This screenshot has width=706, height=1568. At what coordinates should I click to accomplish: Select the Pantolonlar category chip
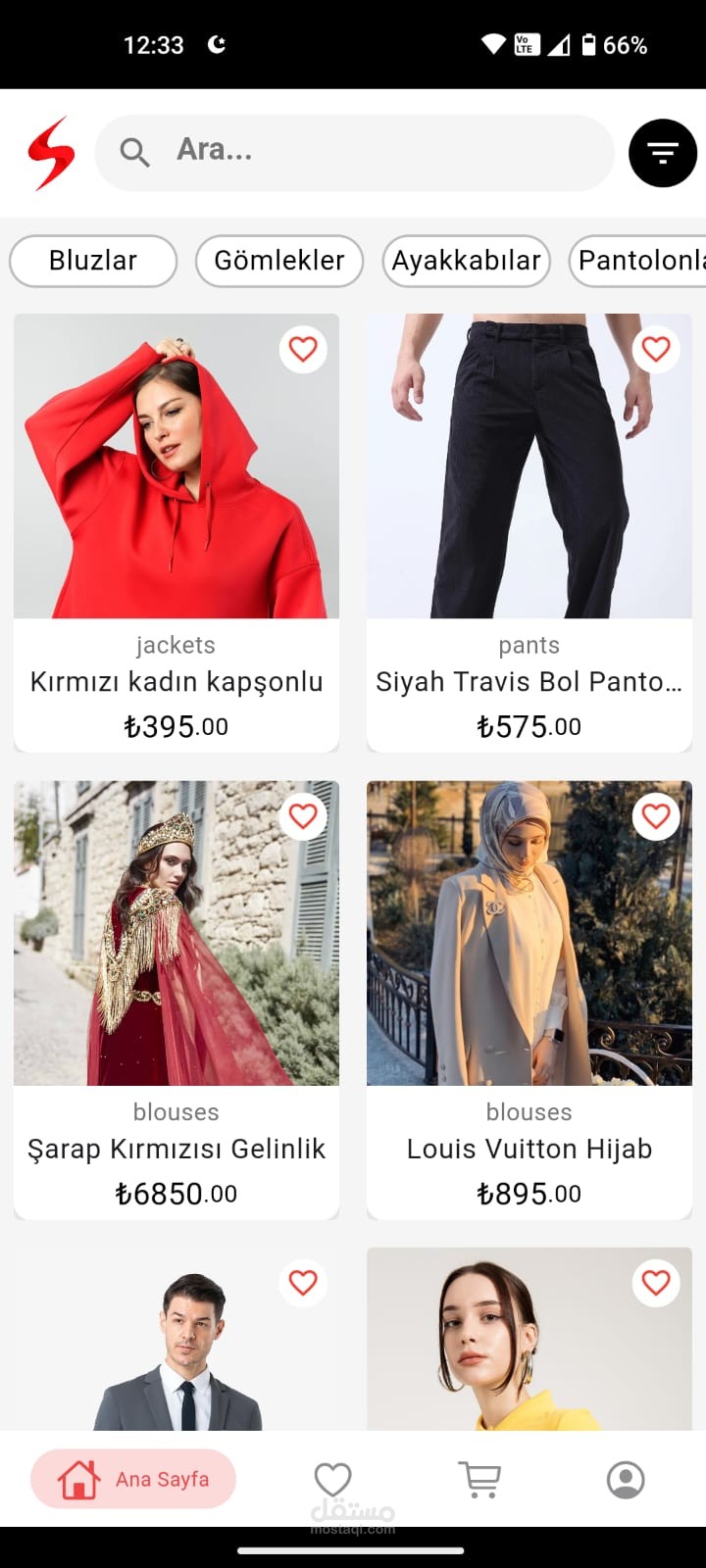click(642, 261)
